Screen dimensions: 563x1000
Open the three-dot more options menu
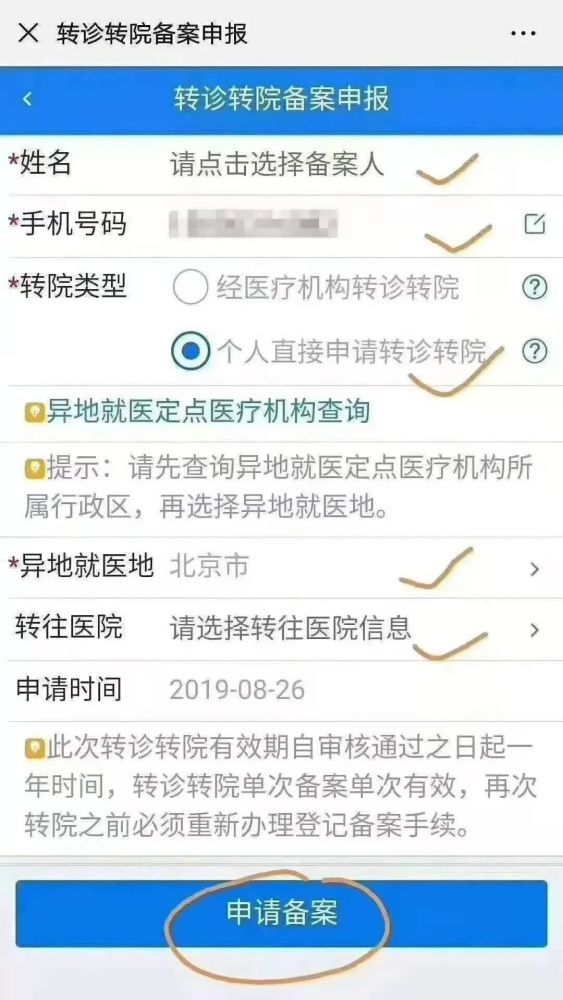tap(525, 33)
